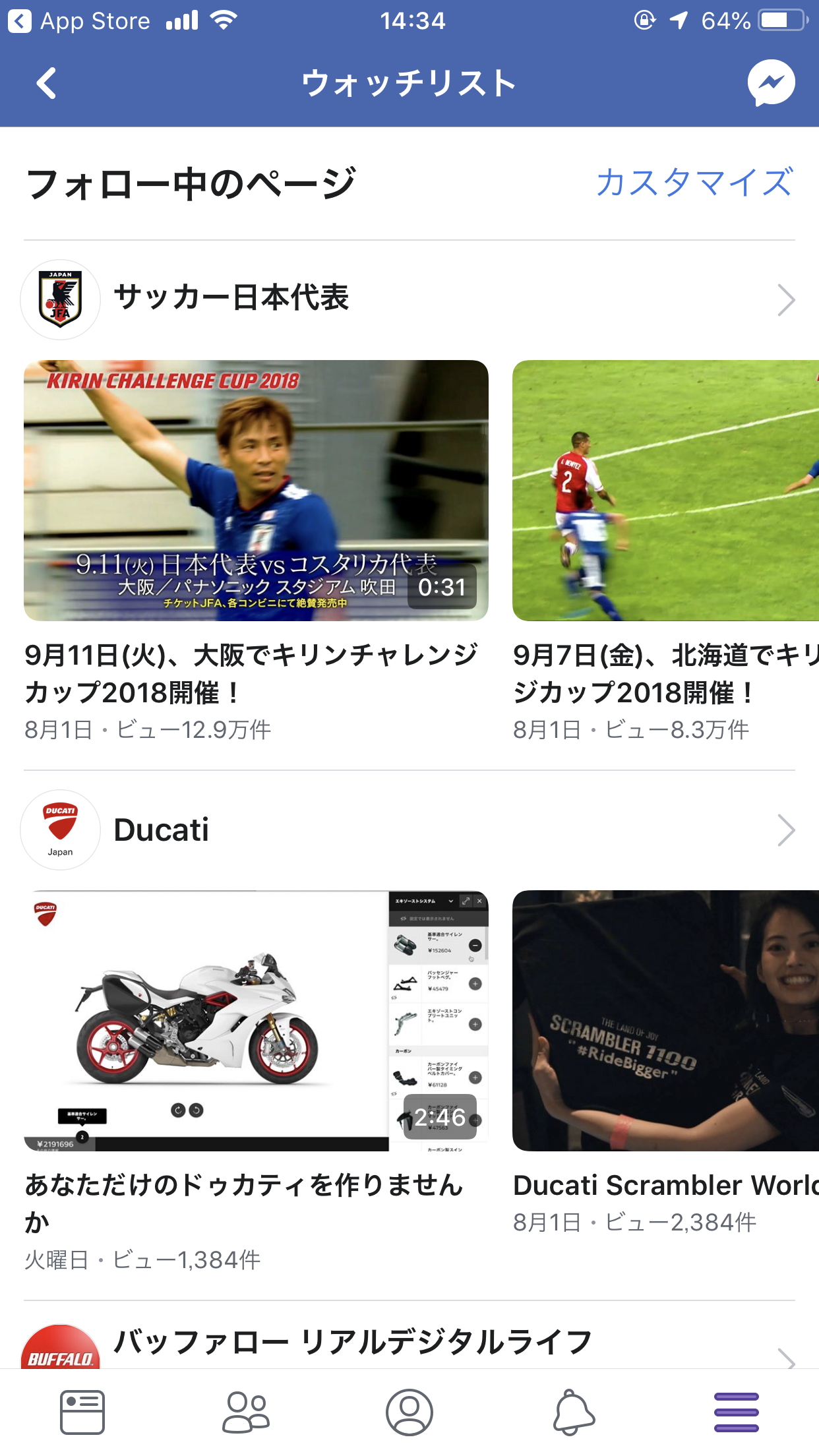
Task: Play the Kirin Challenge Cup 2018 video
Action: coord(256,489)
